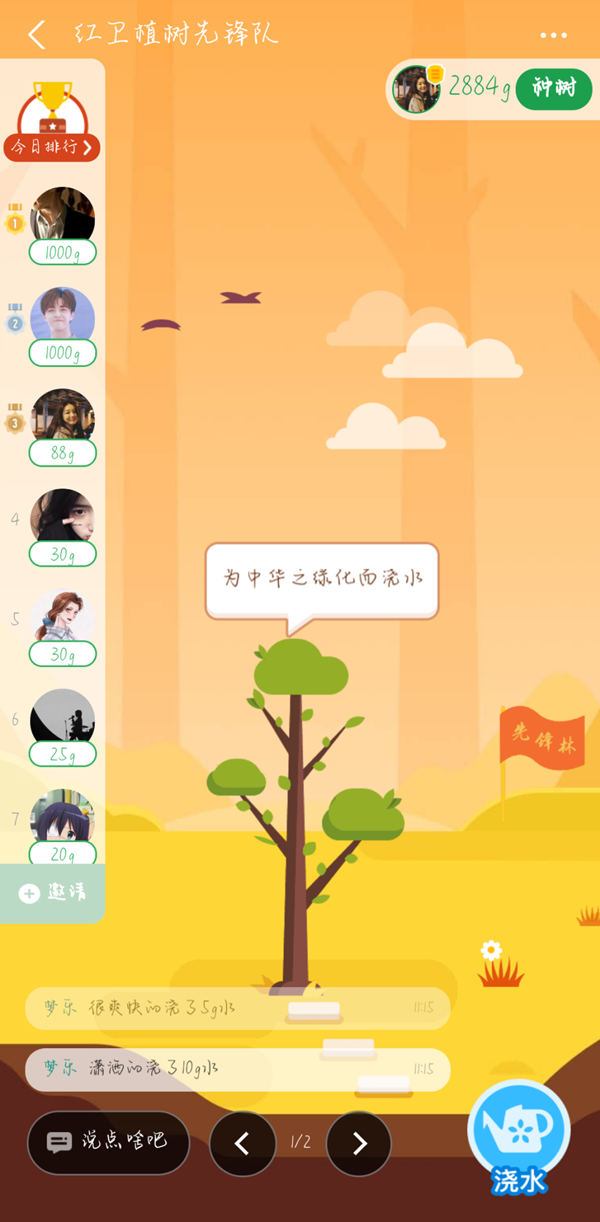600x1222 pixels.
Task: Open the three-dot overflow menu
Action: coord(553,35)
